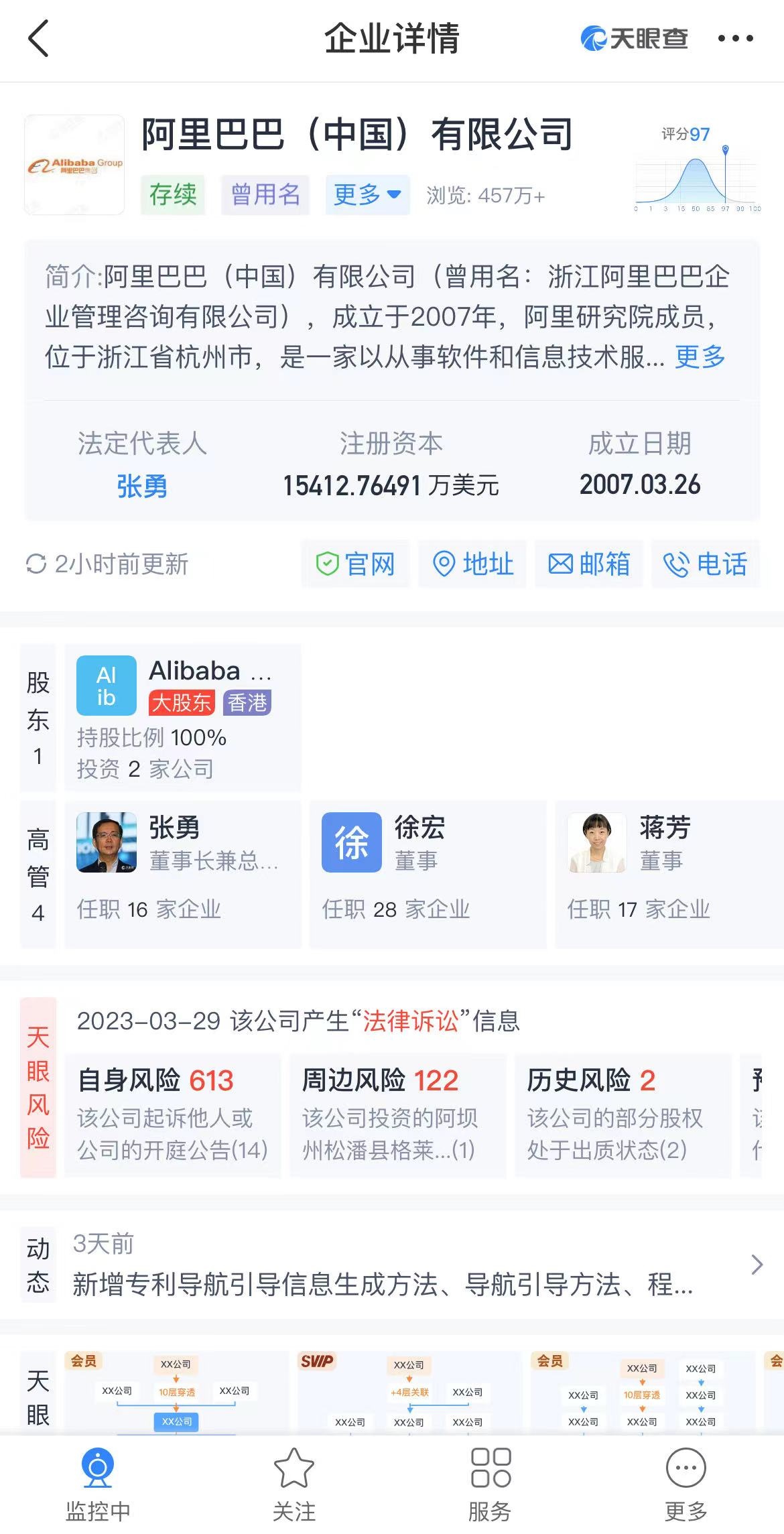
Task: Open the three-dot overflow menu
Action: click(x=736, y=39)
